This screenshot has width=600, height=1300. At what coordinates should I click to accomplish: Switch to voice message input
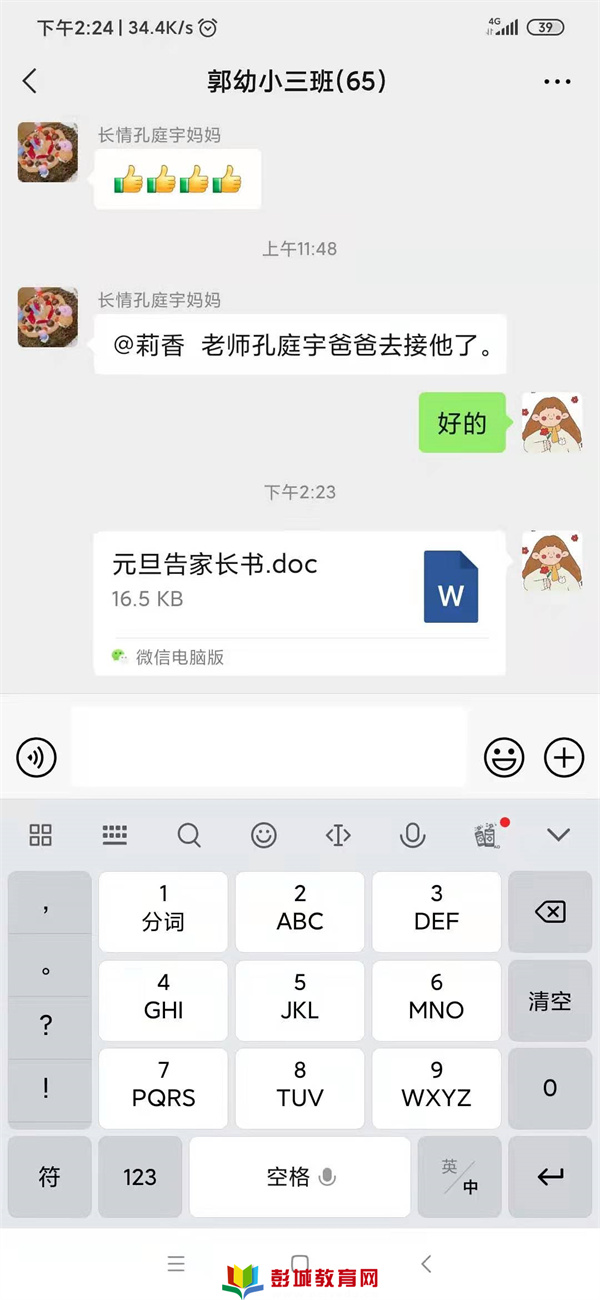[x=37, y=758]
